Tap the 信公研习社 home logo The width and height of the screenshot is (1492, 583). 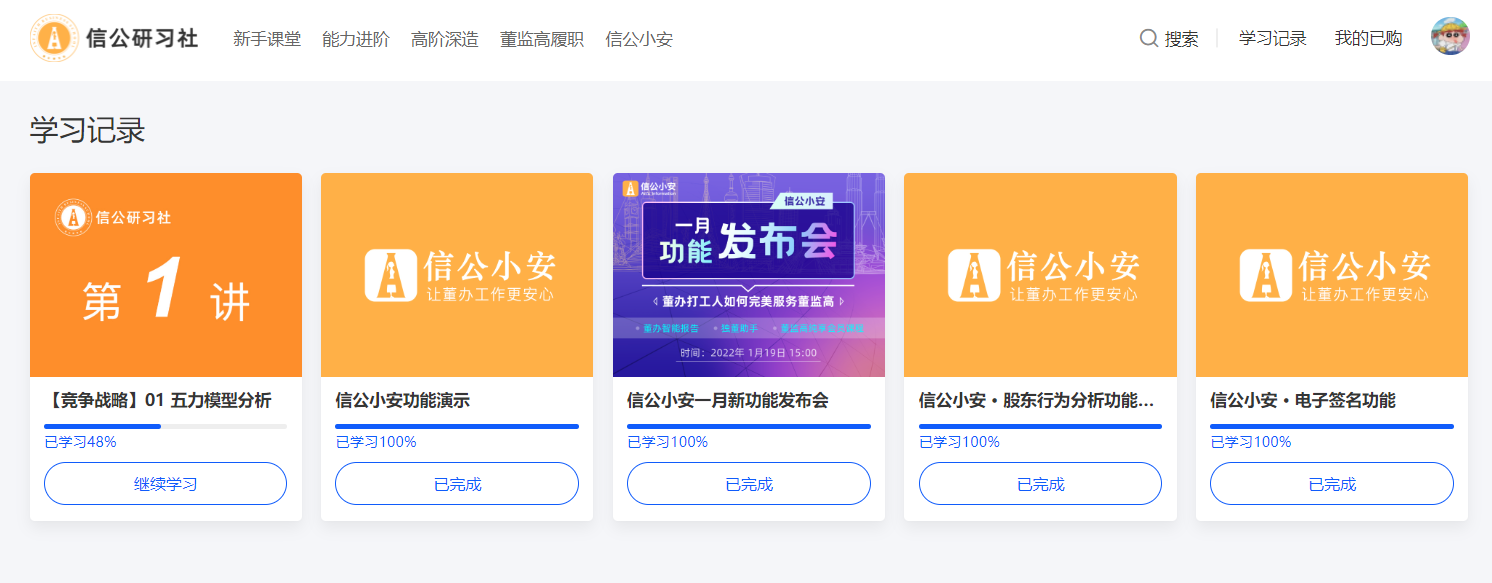tap(114, 38)
